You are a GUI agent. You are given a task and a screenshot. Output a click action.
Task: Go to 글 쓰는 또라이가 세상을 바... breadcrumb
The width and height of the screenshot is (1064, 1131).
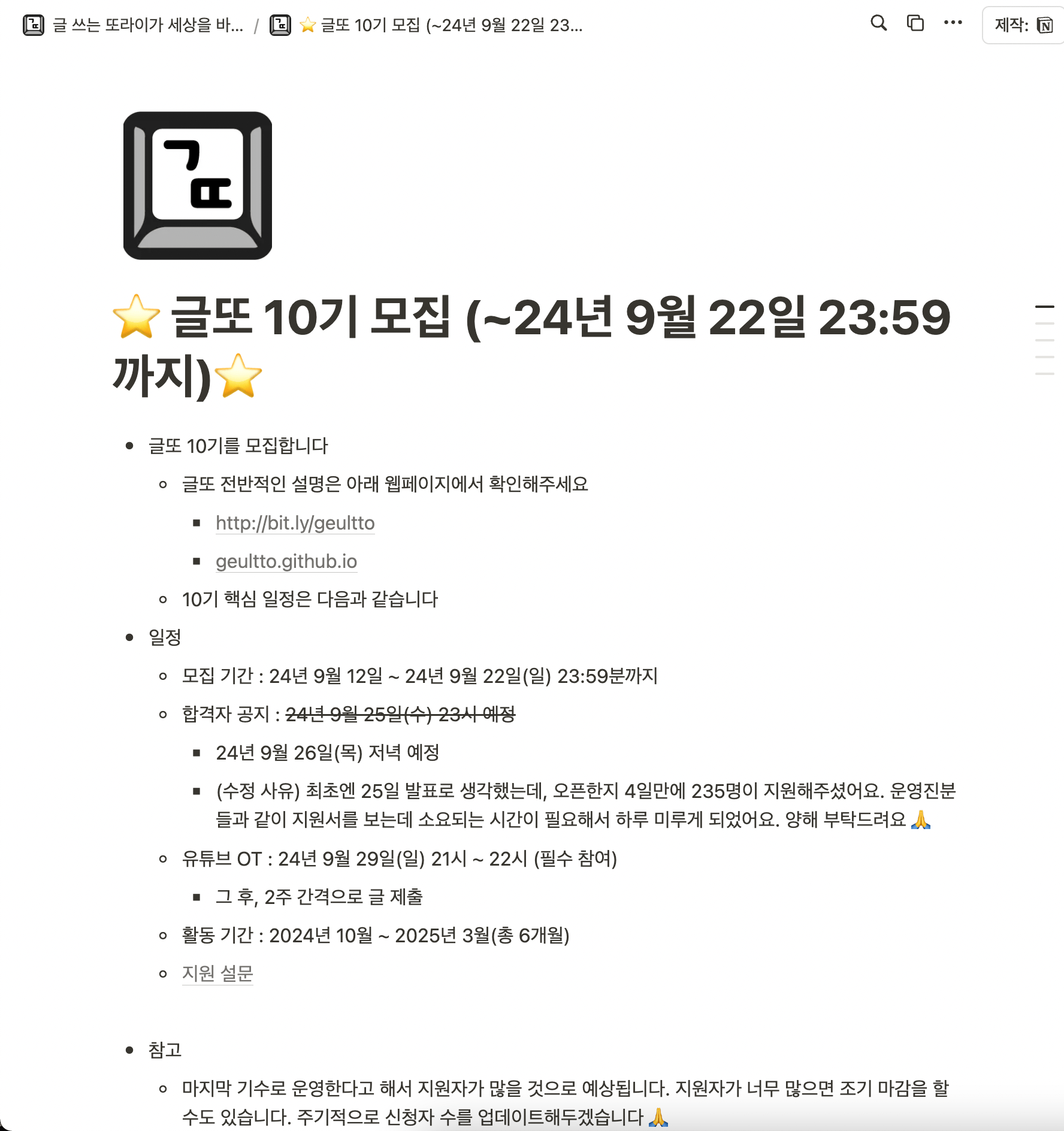[x=134, y=25]
